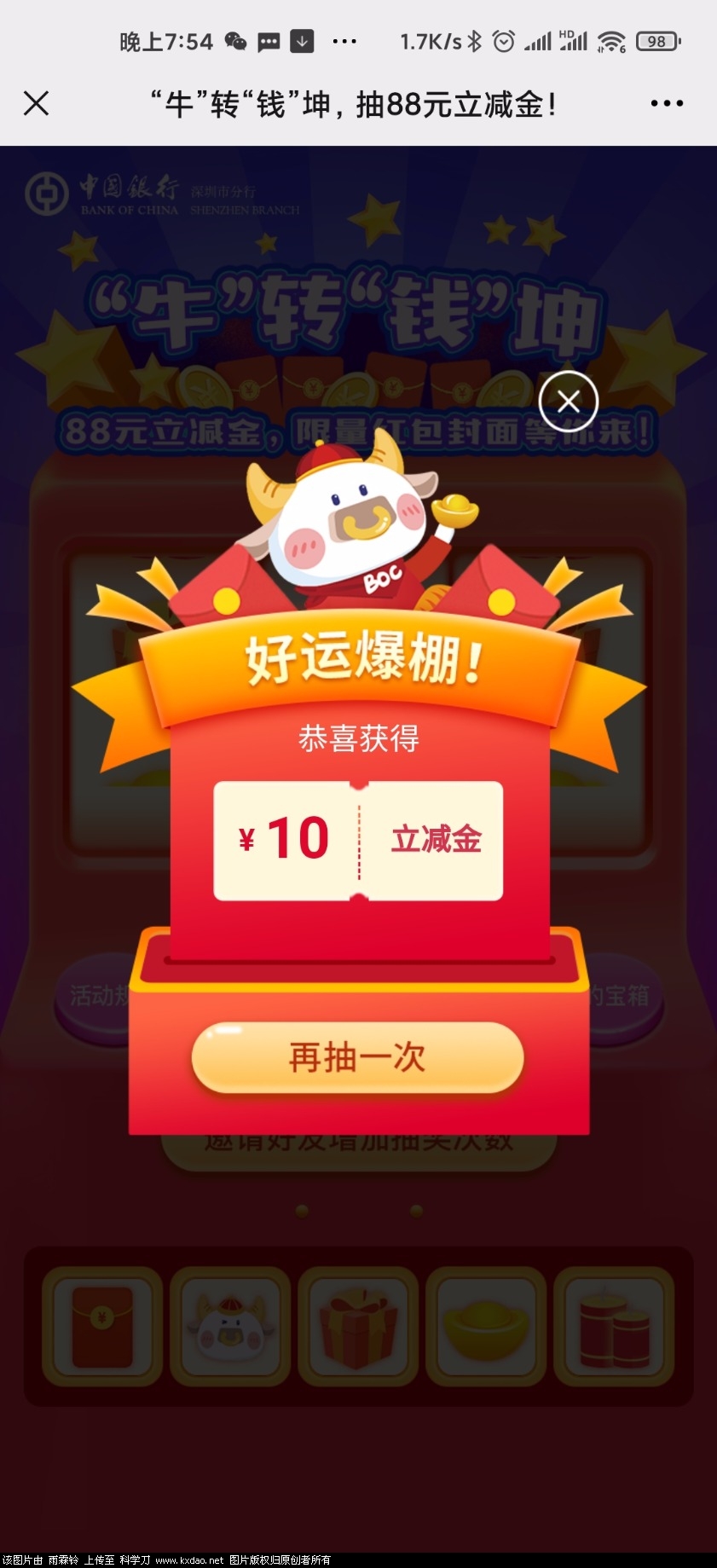
Task: Exit the activity page via top-left X
Action: 37,103
